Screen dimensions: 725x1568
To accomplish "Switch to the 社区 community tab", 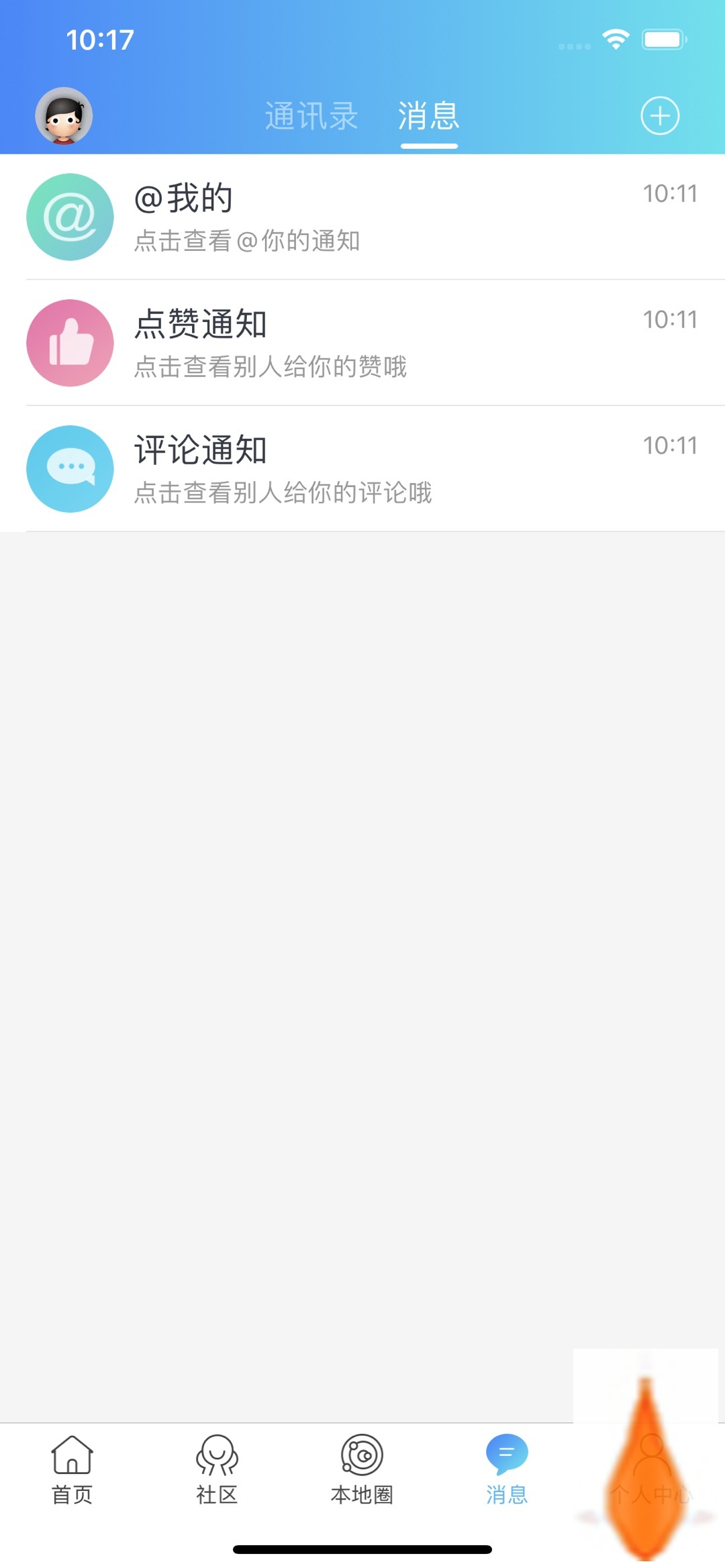I will tap(217, 1470).
